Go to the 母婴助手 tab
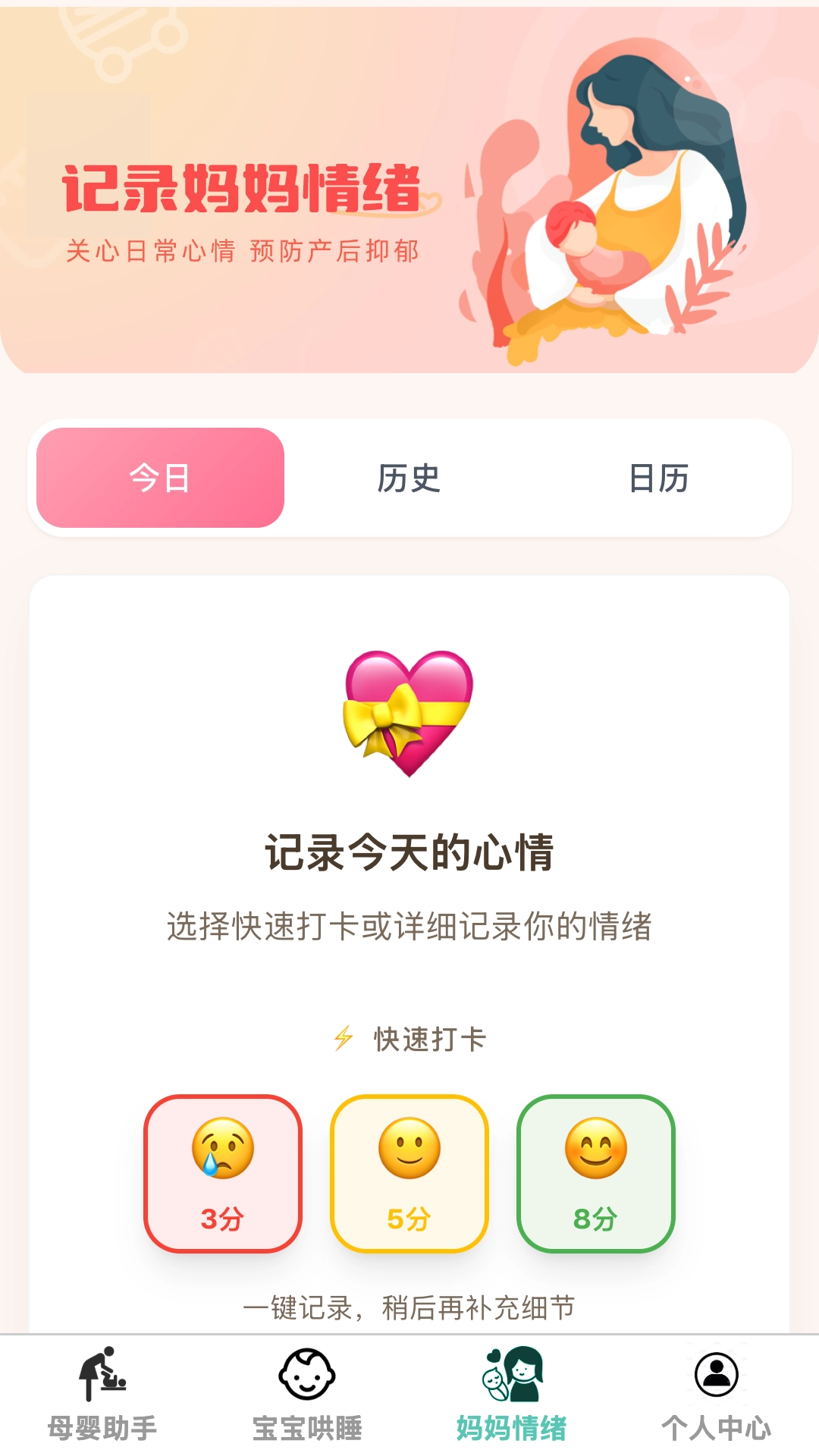The width and height of the screenshot is (819, 1456). coord(102,1395)
